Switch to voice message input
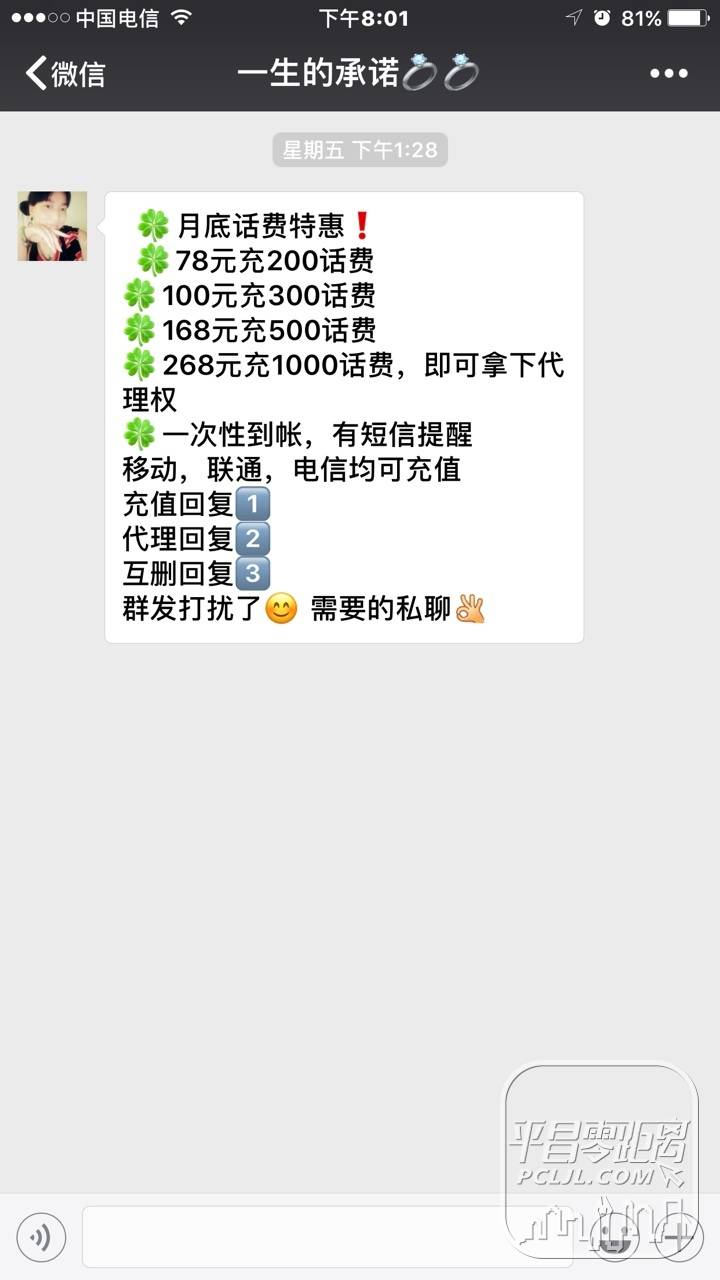The width and height of the screenshot is (720, 1280). (x=41, y=1238)
